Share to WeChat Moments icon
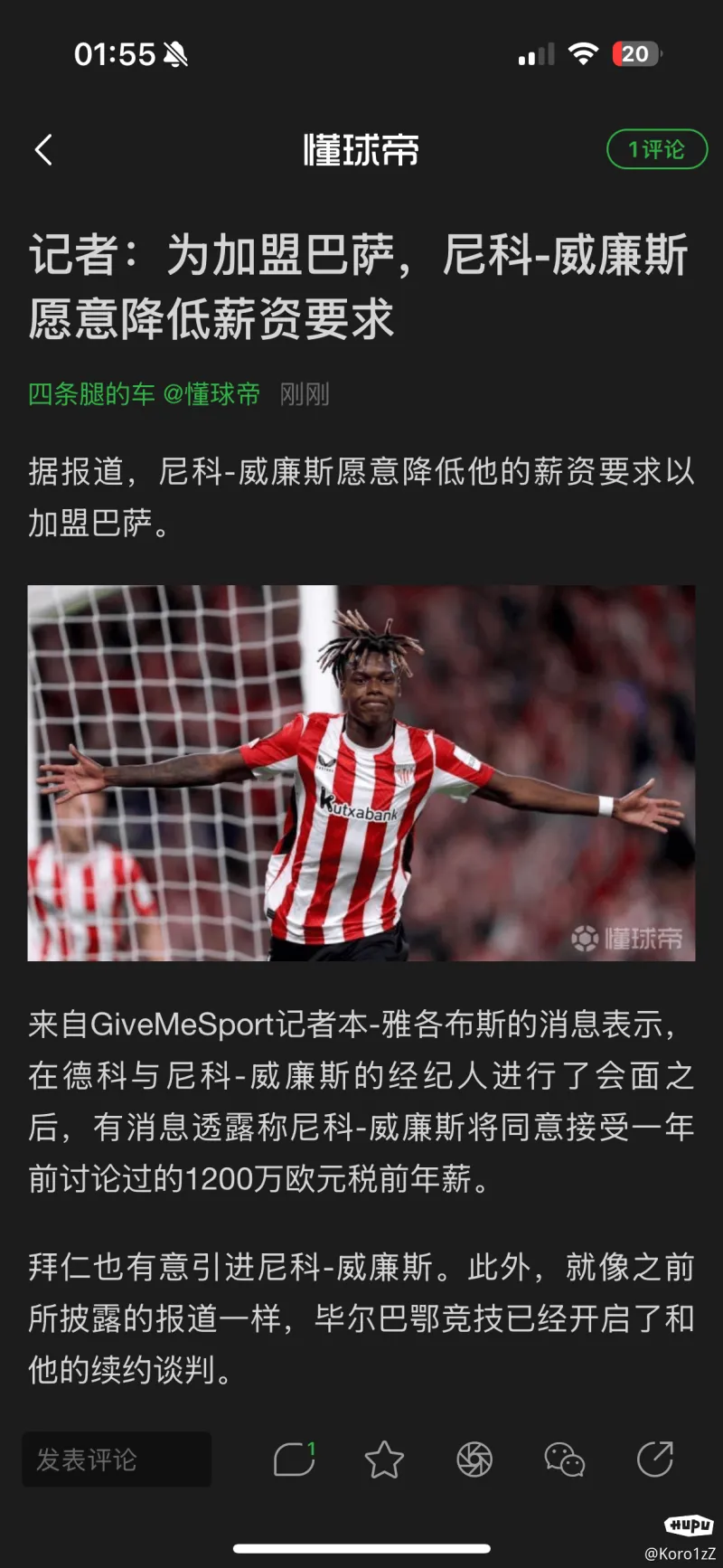Image resolution: width=723 pixels, height=1568 pixels. pos(474,1459)
